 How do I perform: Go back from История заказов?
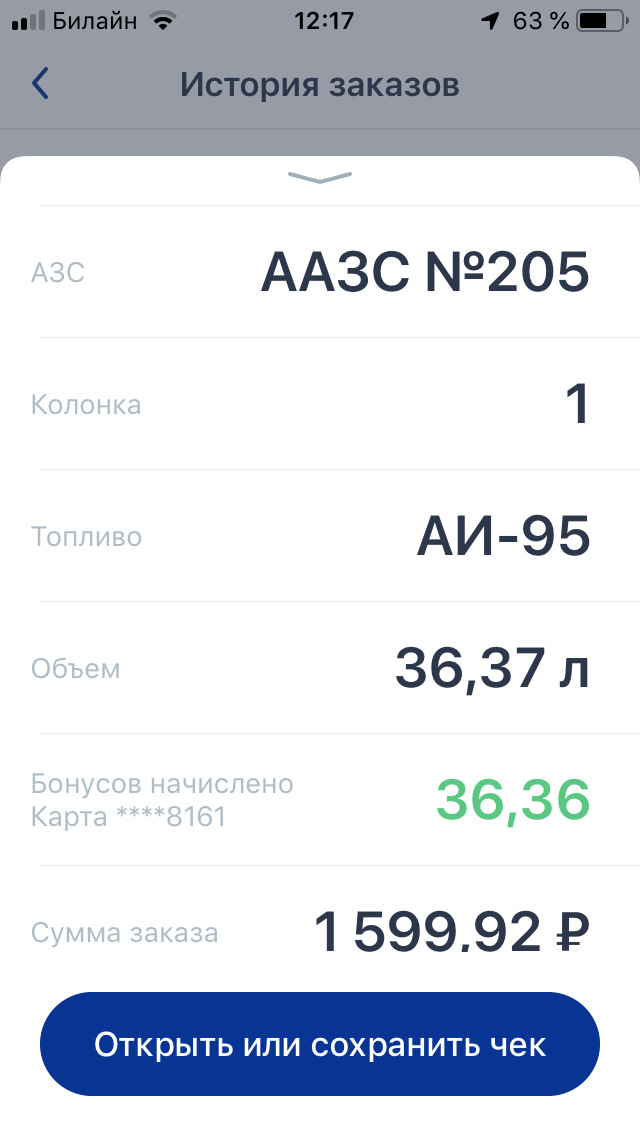40,84
